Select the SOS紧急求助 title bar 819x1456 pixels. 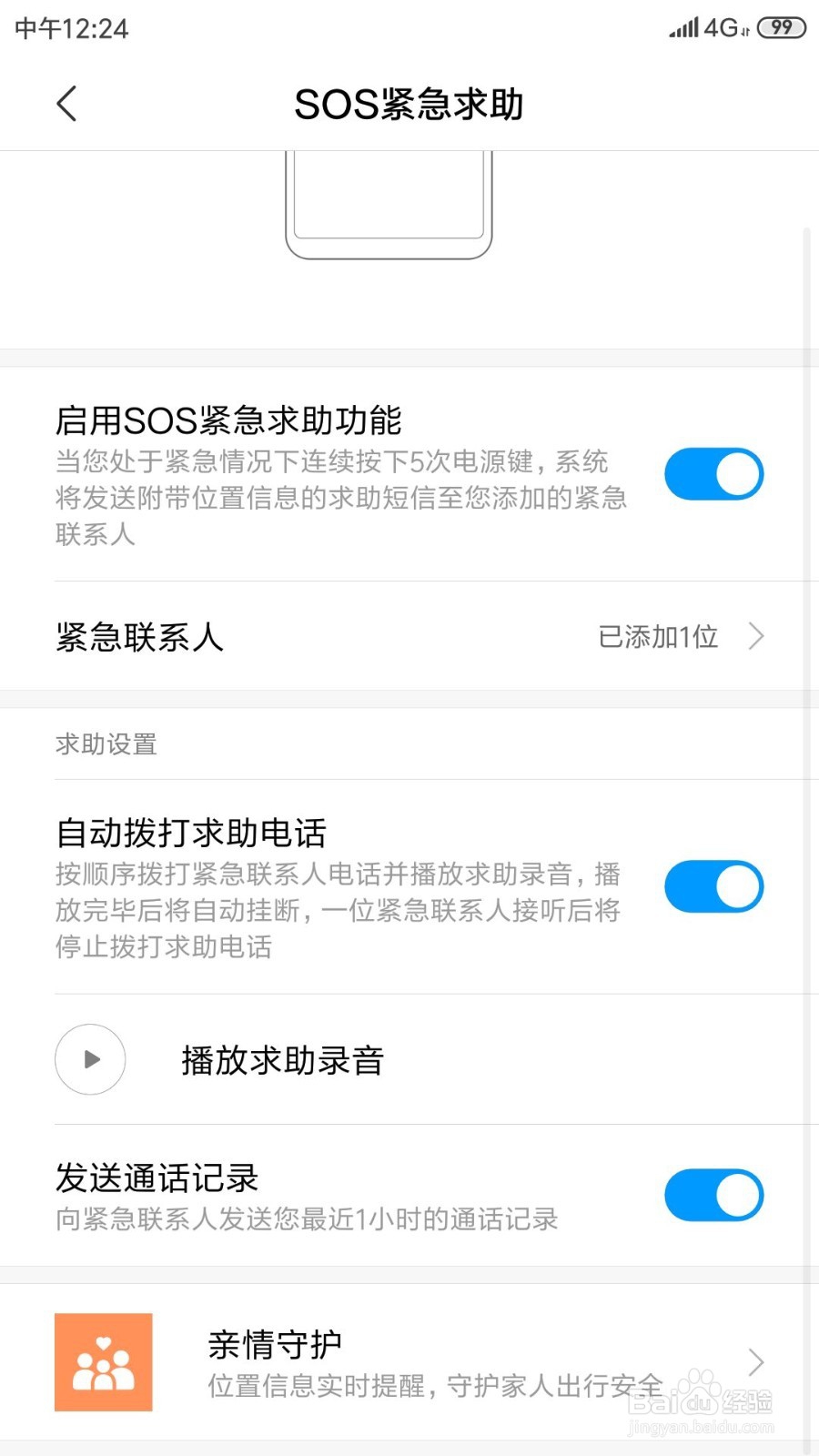point(409,103)
